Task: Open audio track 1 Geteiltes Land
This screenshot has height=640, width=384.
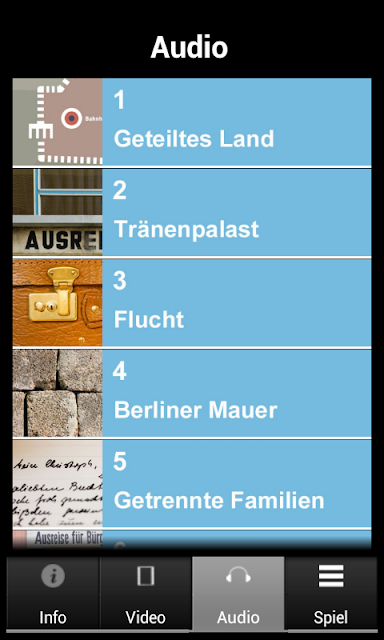Action: (192, 122)
